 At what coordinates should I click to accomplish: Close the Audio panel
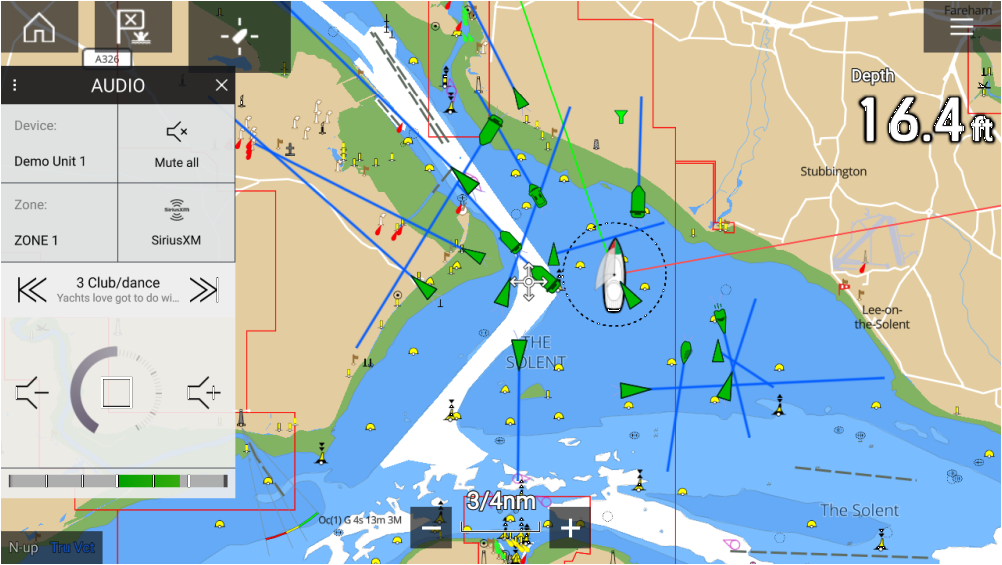pyautogui.click(x=222, y=86)
